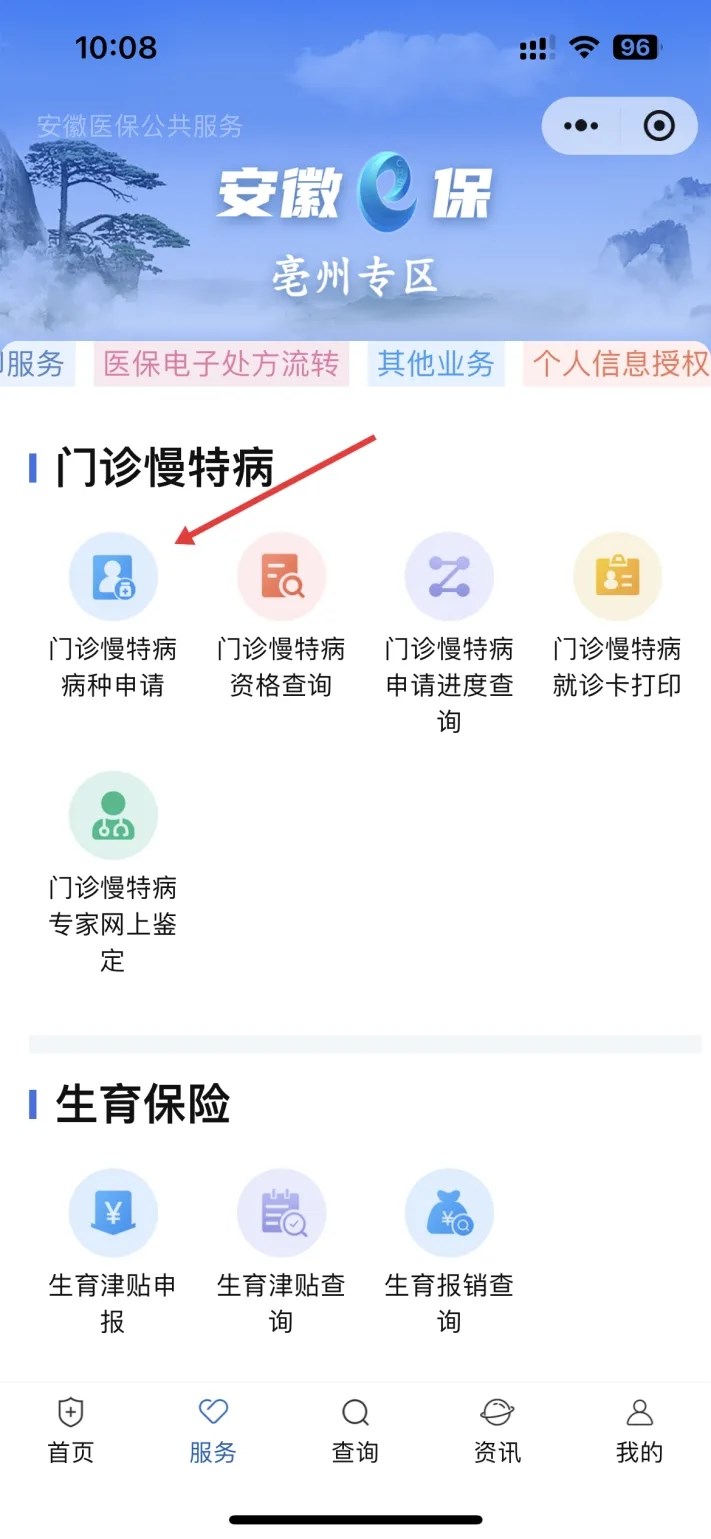
Task: Select the 医保电子处方流转 category chip
Action: coord(221,364)
